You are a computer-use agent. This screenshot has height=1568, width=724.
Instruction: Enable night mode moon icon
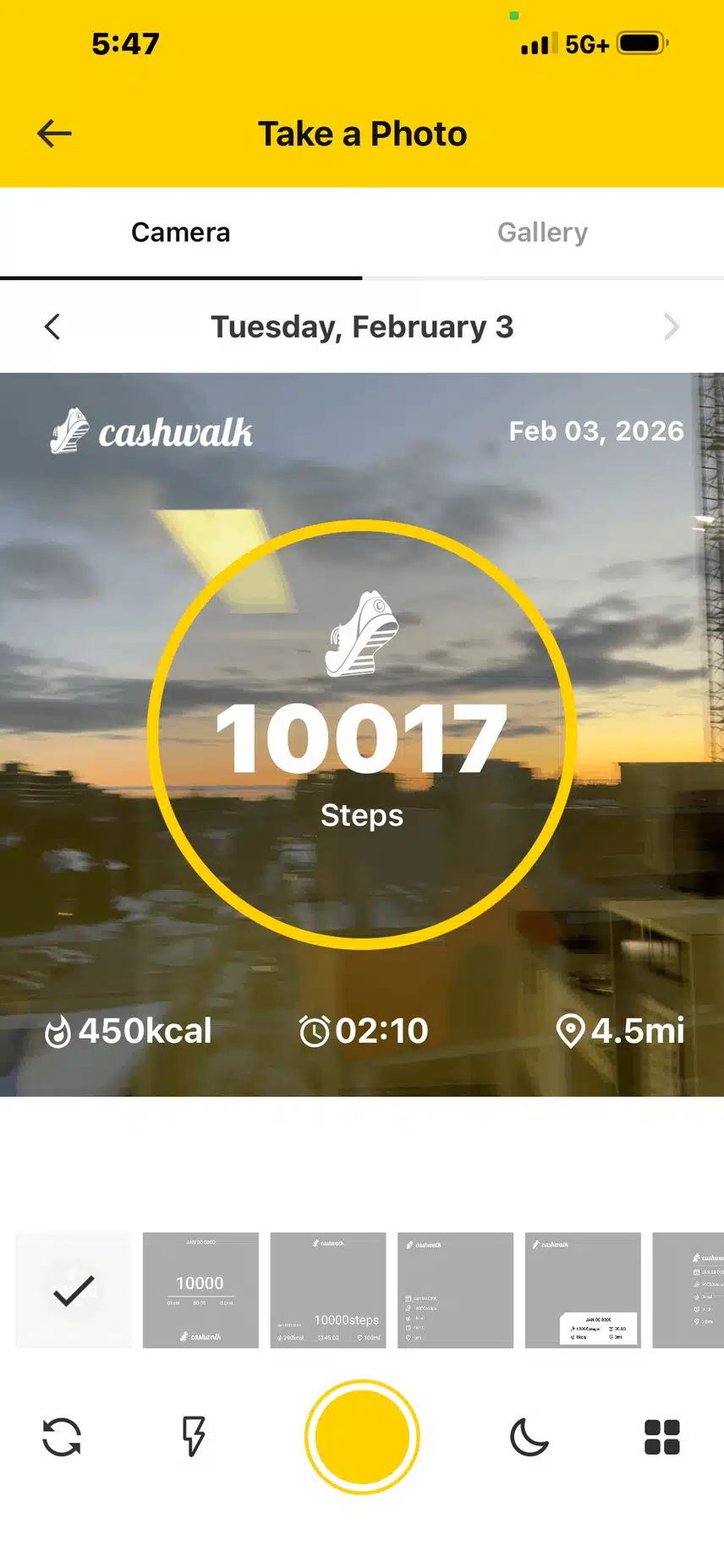[x=529, y=1436]
